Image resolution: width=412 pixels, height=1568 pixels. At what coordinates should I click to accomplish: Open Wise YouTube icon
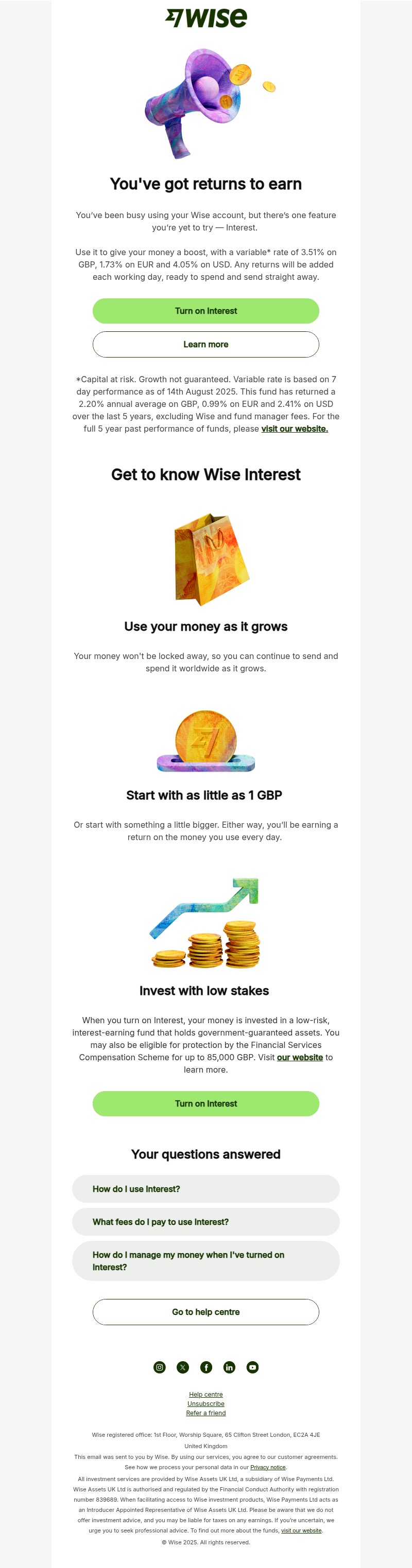252,1367
